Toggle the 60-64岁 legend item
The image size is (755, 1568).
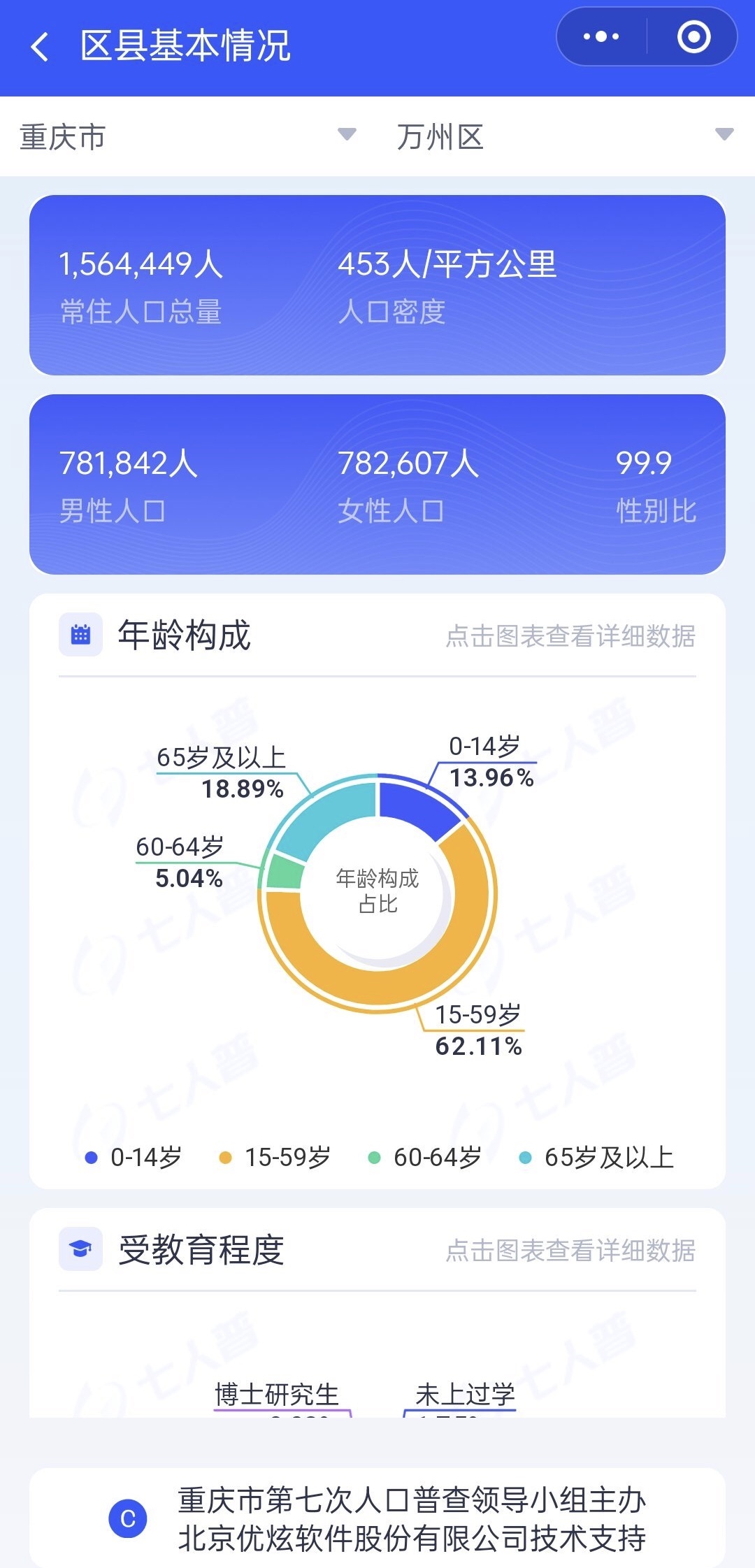coord(425,1158)
